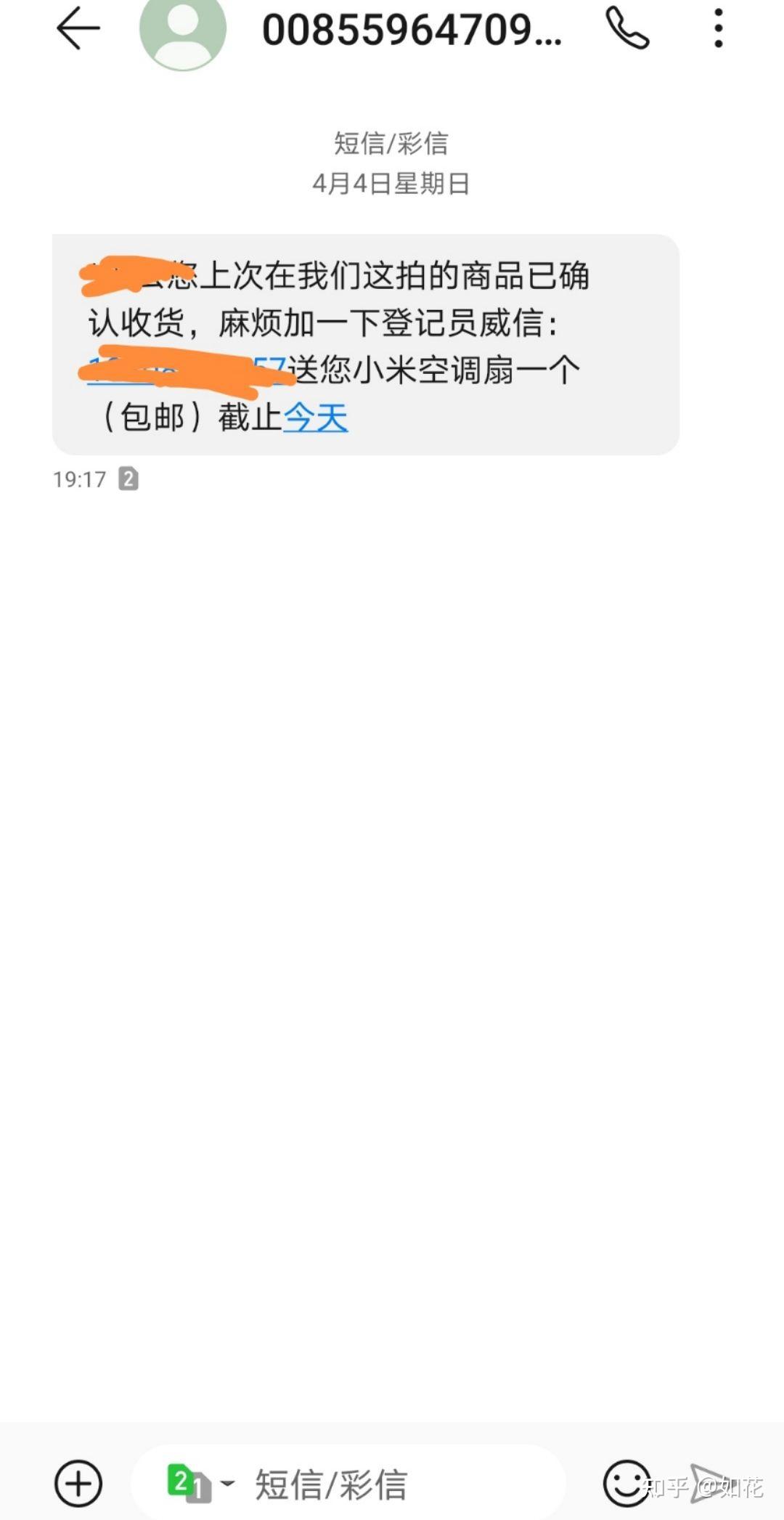Open the sender's contact avatar

(183, 29)
